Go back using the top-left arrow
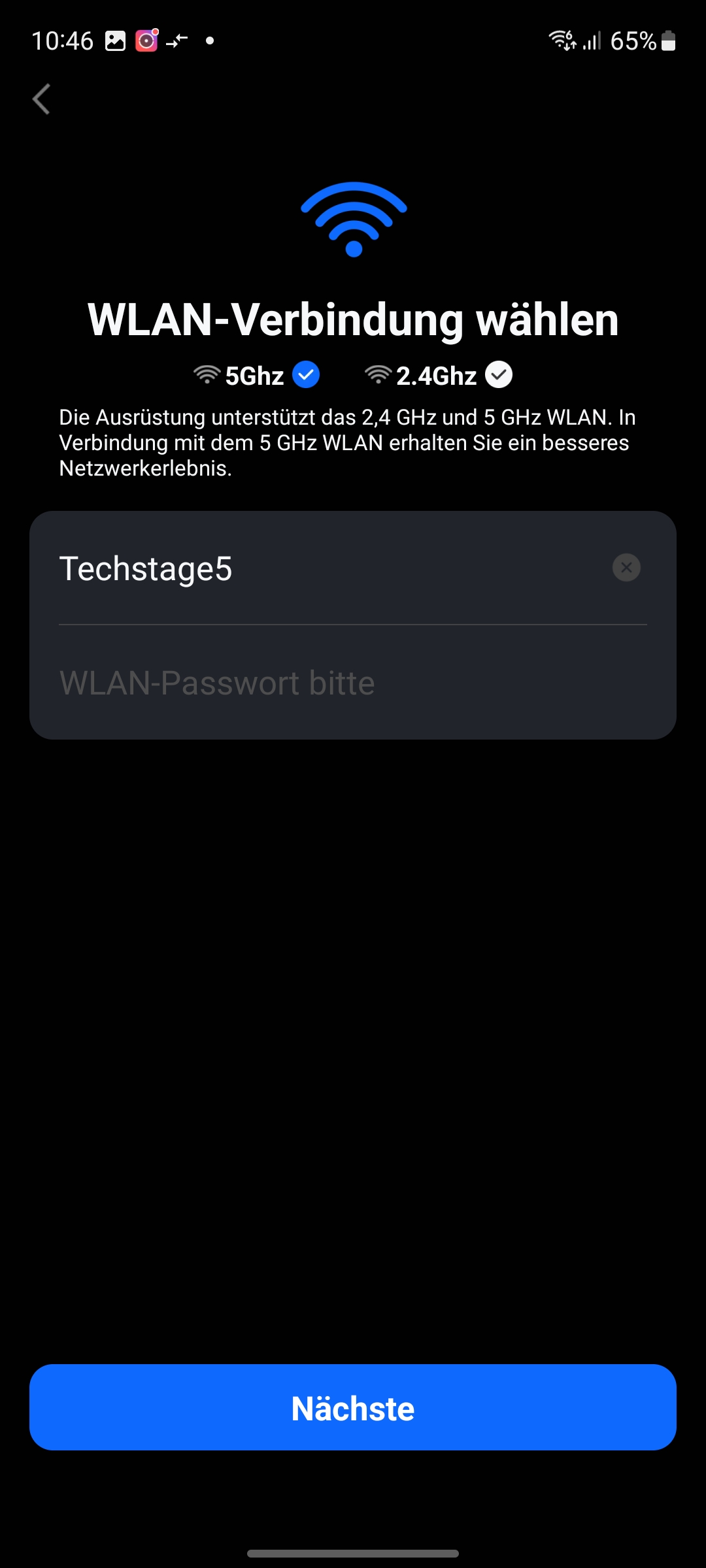The height and width of the screenshot is (1568, 706). [41, 99]
